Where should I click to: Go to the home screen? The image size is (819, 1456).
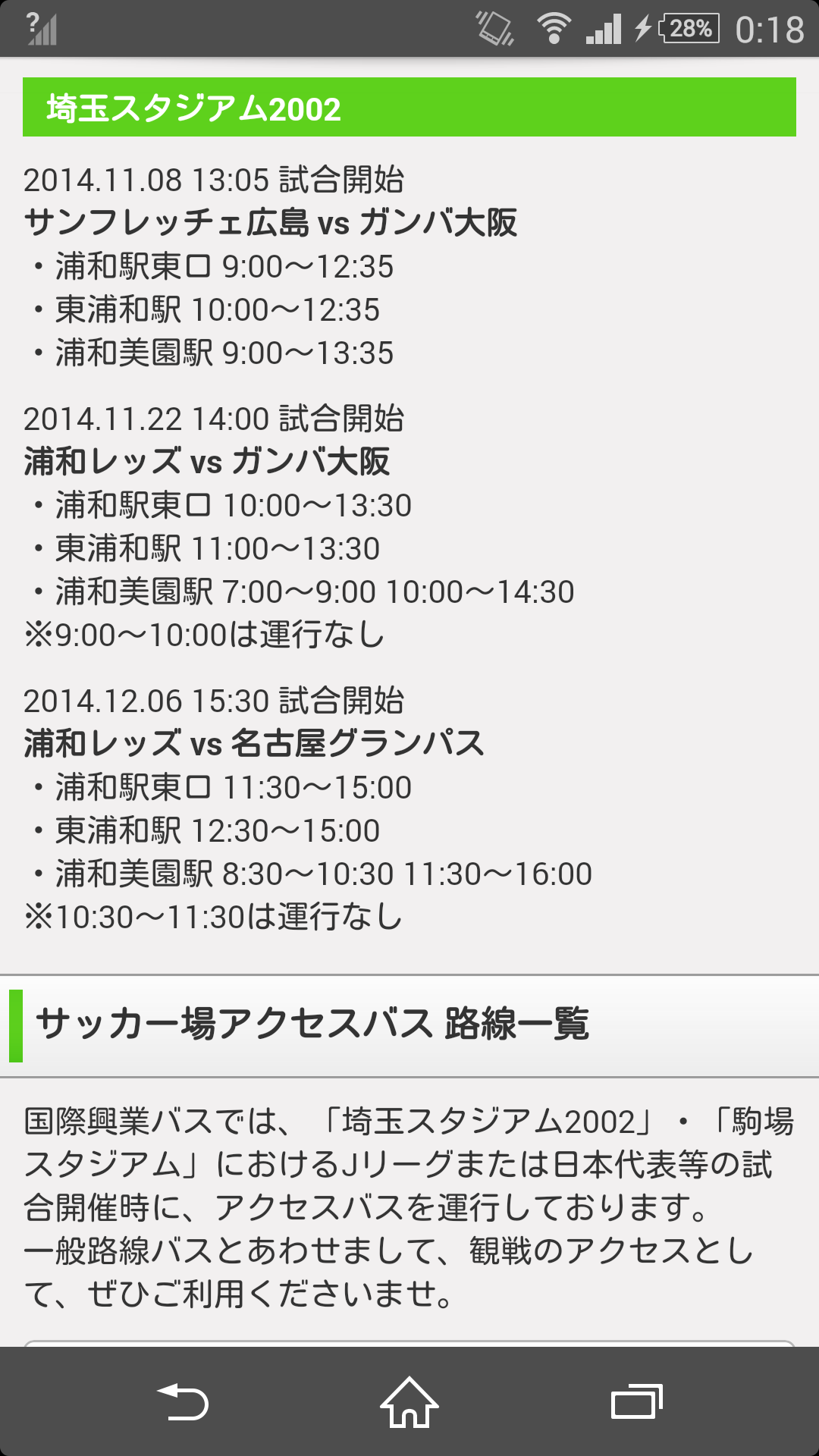tap(409, 1401)
